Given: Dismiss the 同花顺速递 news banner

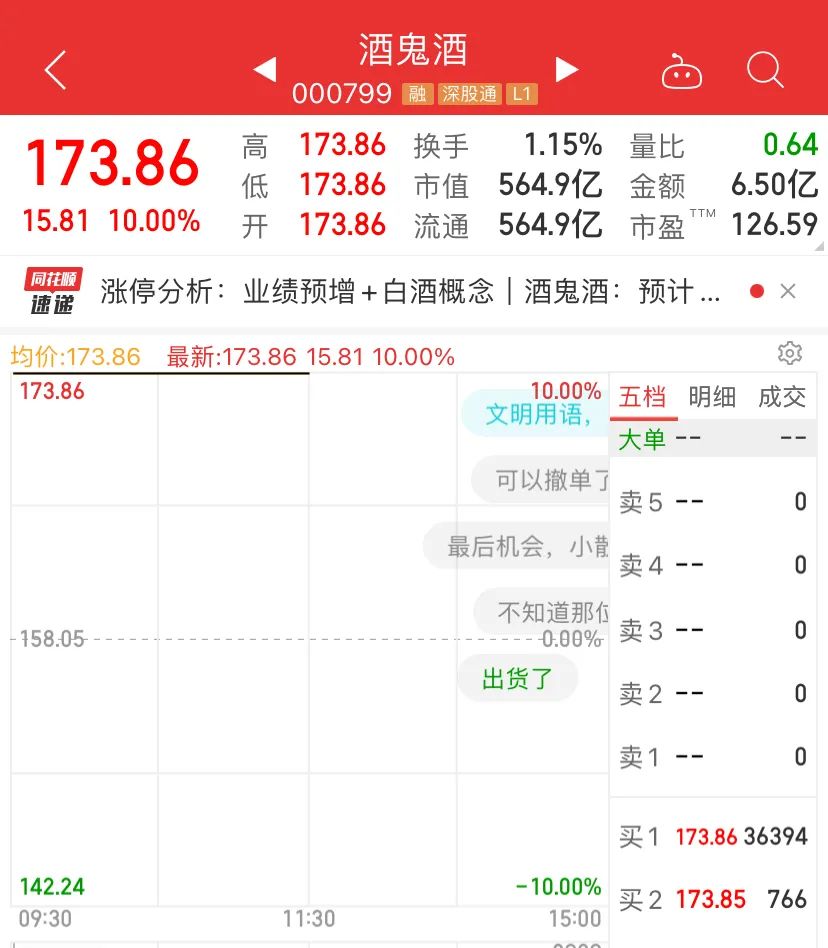Looking at the screenshot, I should pos(788,291).
